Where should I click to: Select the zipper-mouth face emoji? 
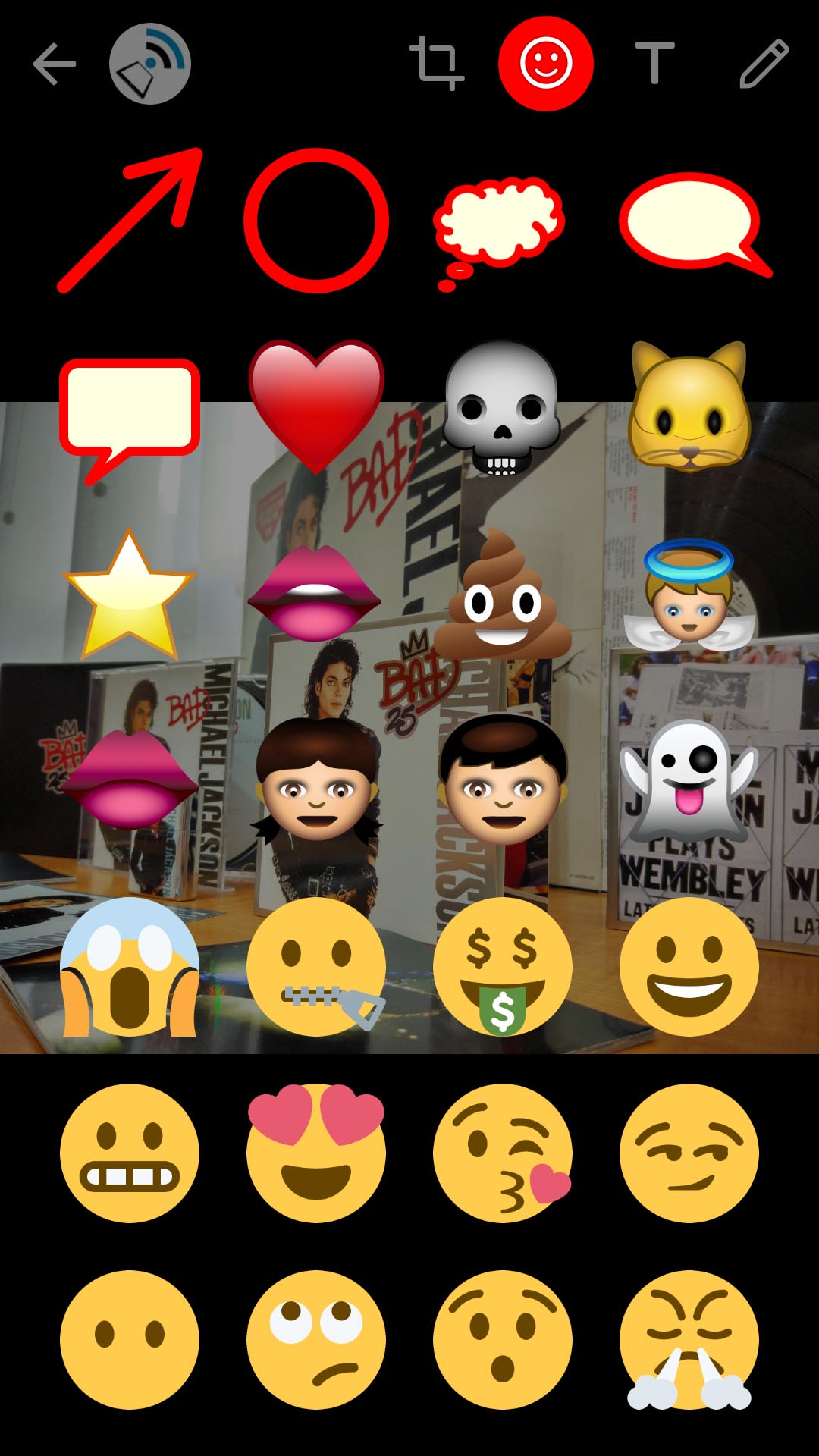pyautogui.click(x=316, y=967)
